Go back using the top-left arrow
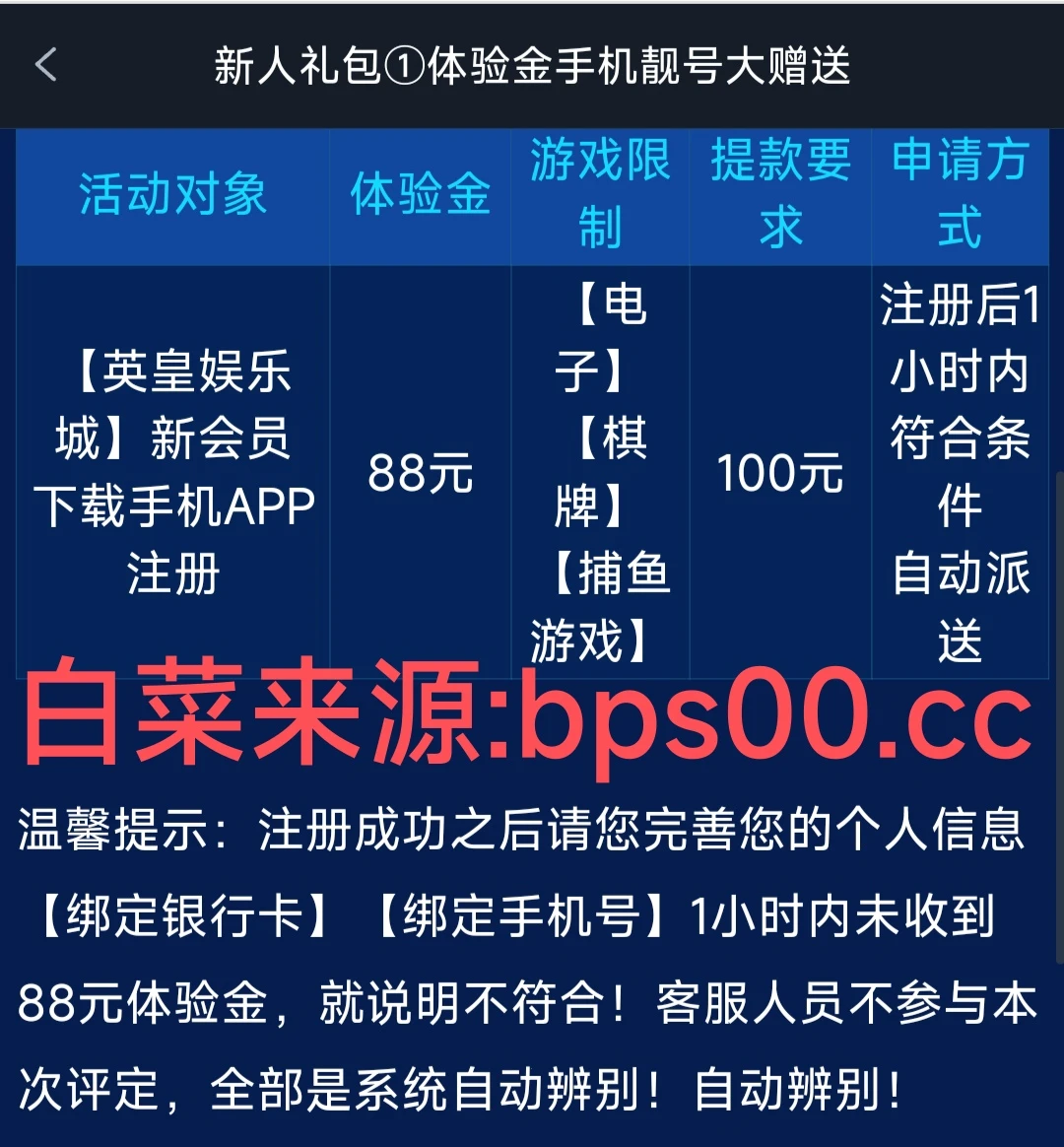Viewport: 1064px width, 1147px height. (x=46, y=66)
